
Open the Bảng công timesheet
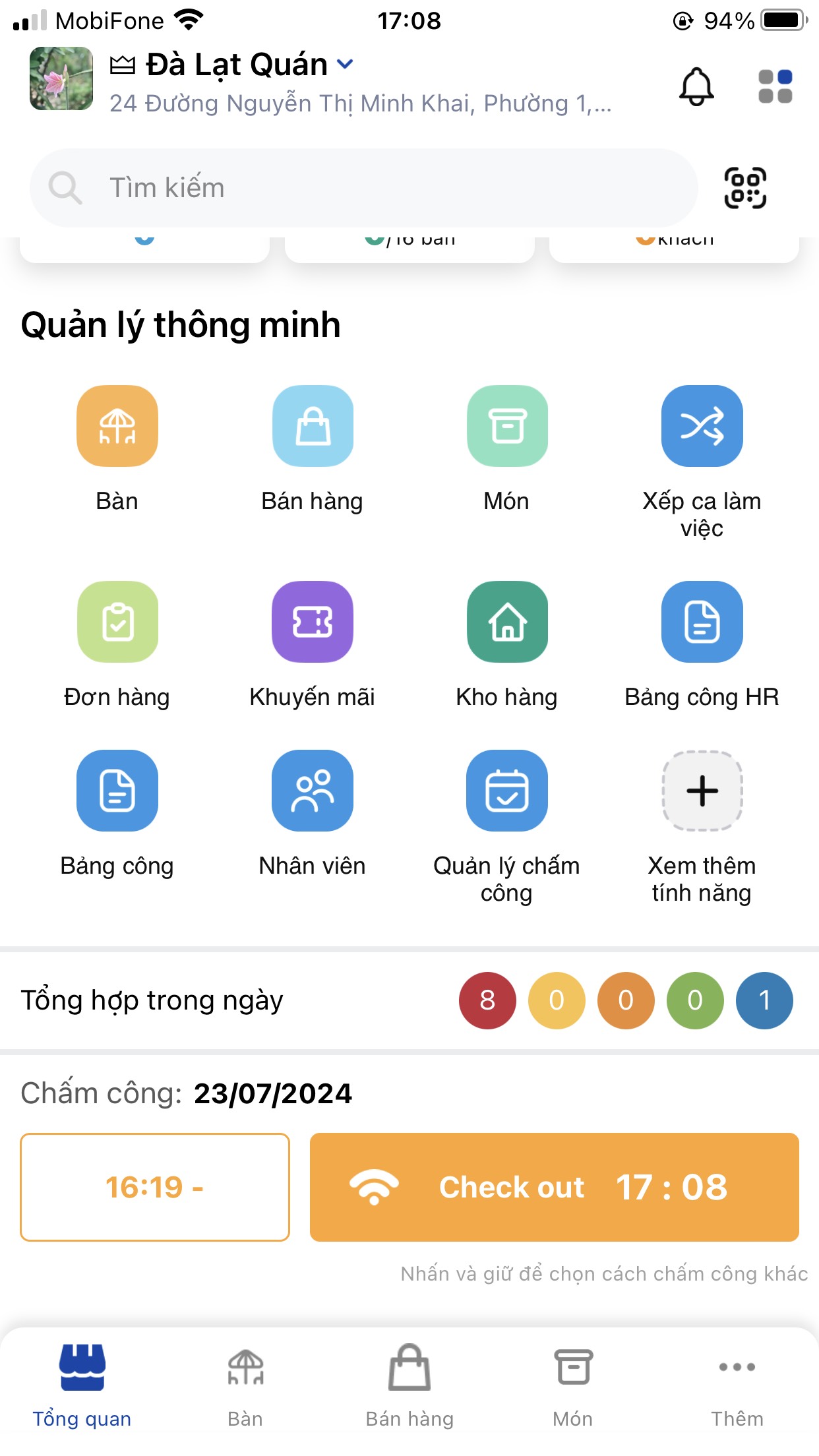(x=117, y=791)
